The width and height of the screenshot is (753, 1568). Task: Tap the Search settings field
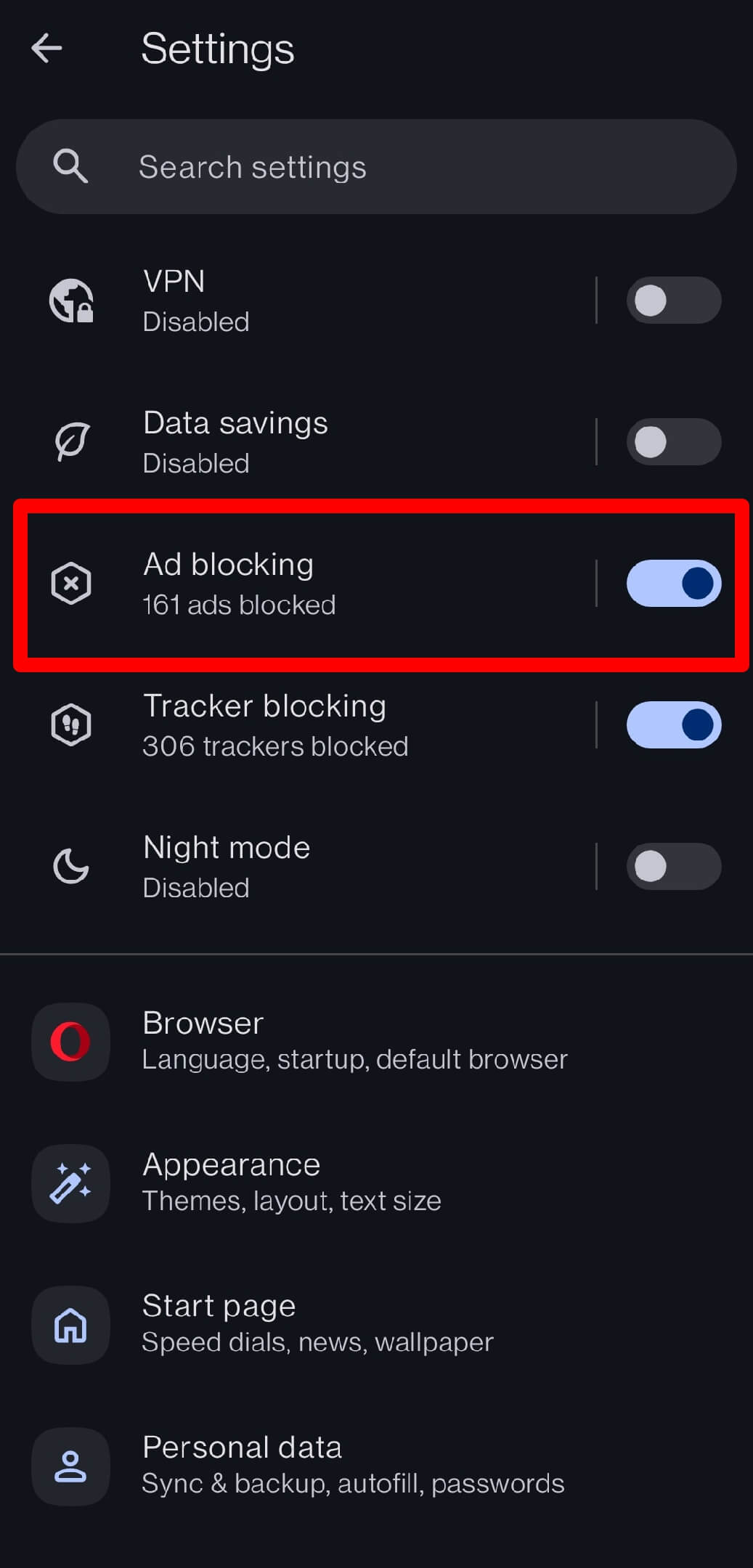376,167
